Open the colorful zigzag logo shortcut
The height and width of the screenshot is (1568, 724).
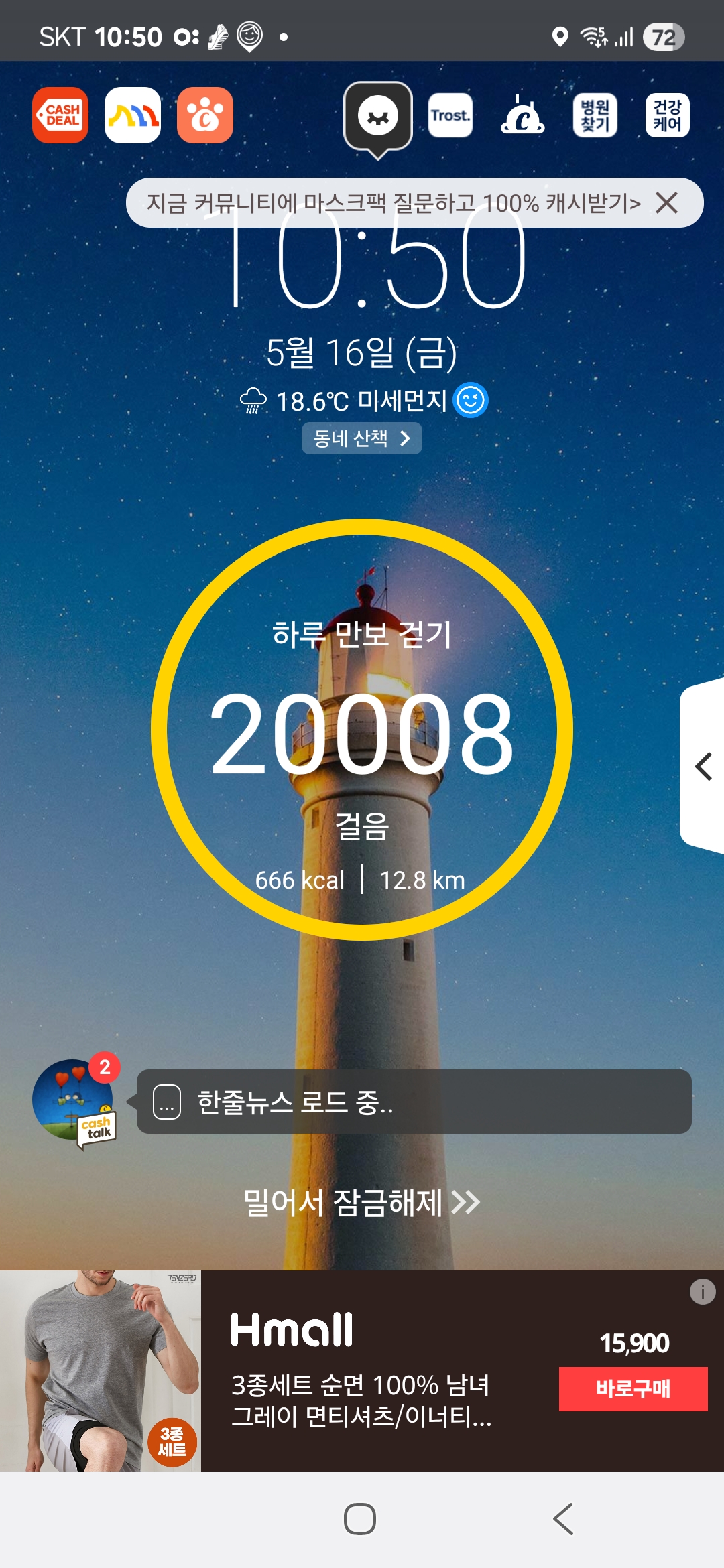tap(133, 115)
